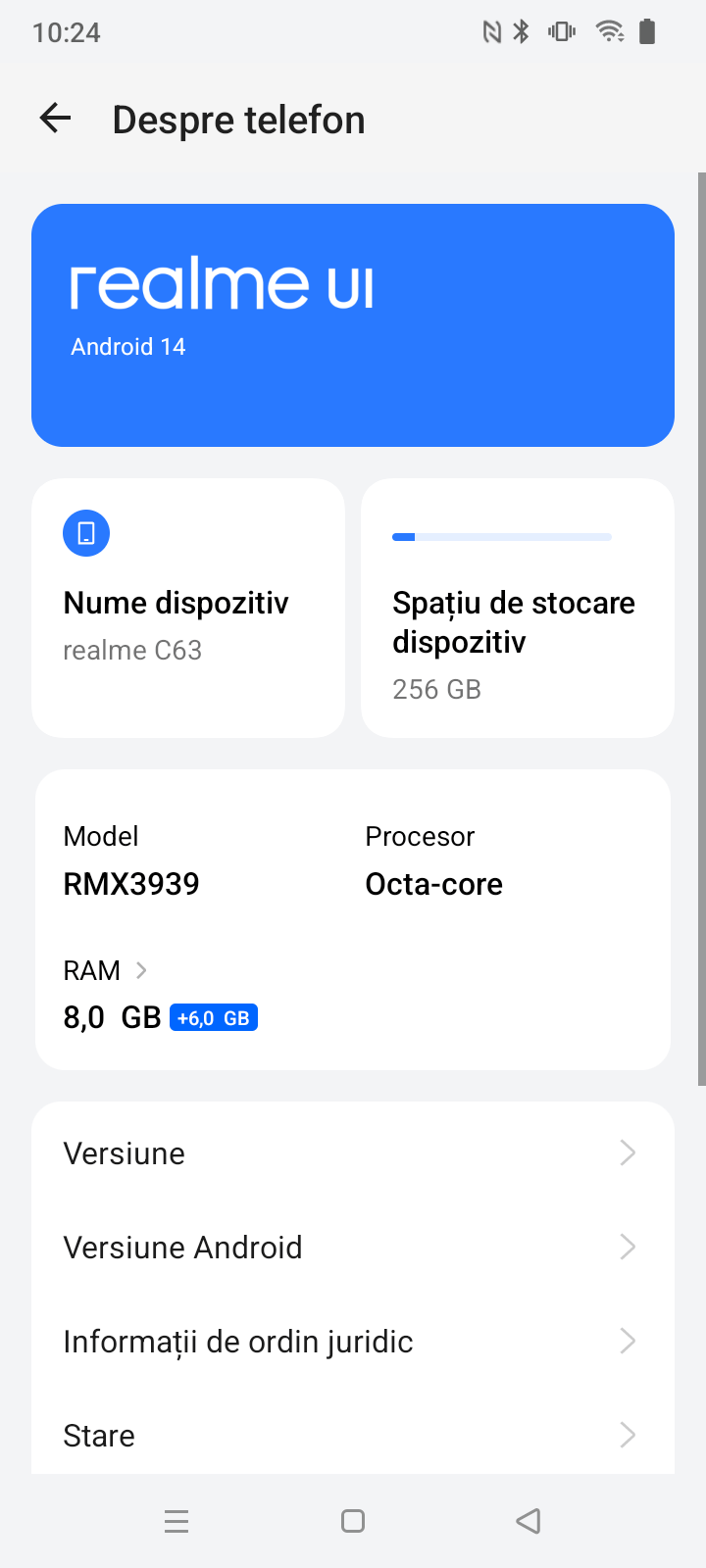
Task: Expand the RAM details
Action: pos(106,971)
